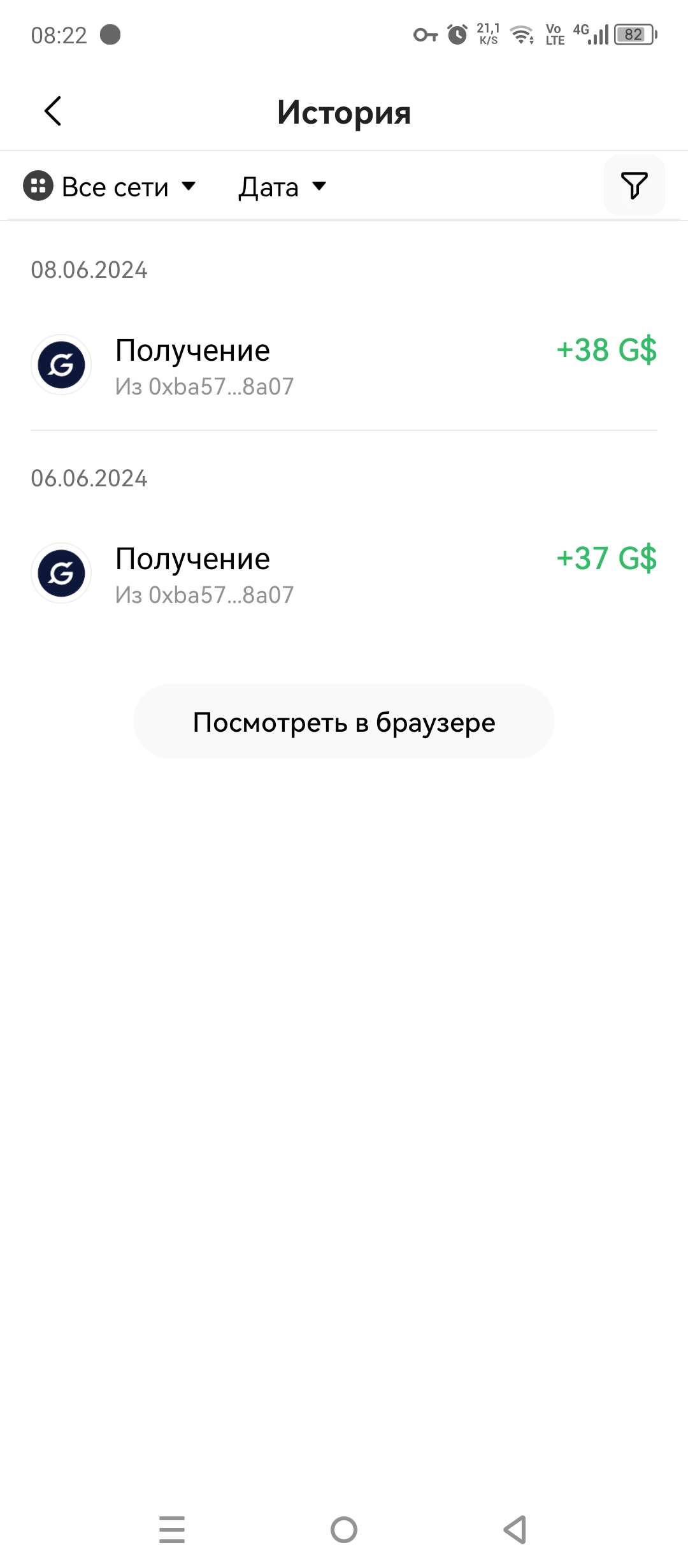This screenshot has height=1568, width=688.
Task: Expand the Дата sorting dropdown
Action: pyautogui.click(x=282, y=187)
